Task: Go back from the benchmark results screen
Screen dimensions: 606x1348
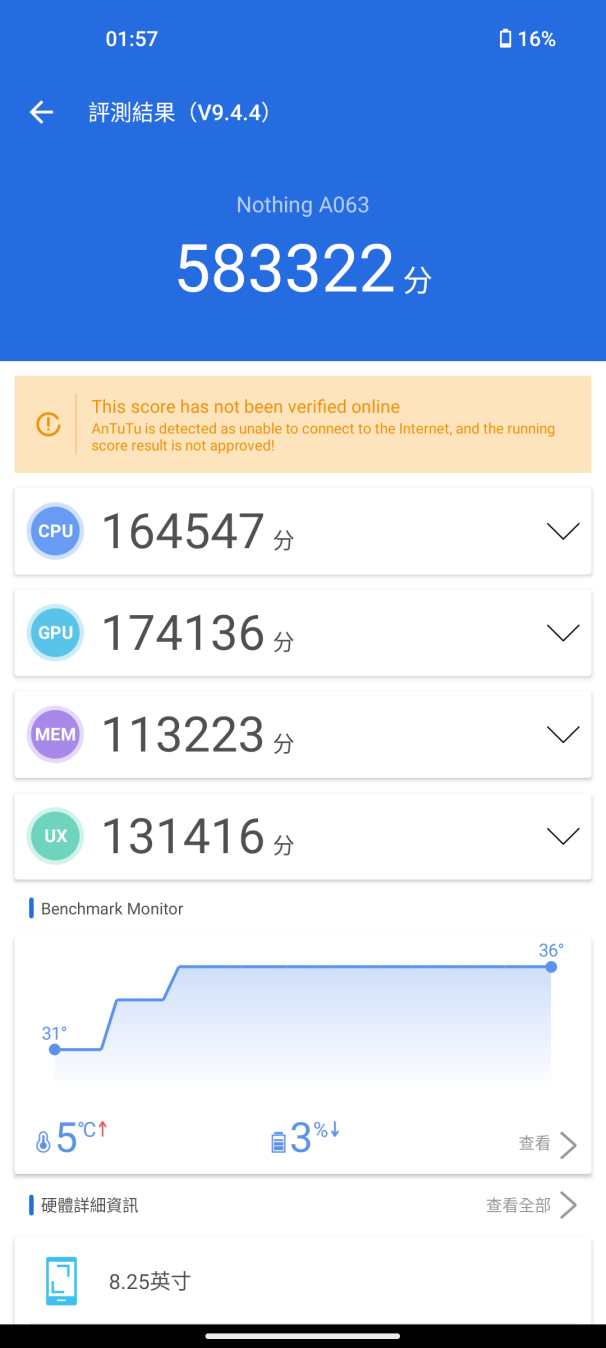Action: pos(41,112)
